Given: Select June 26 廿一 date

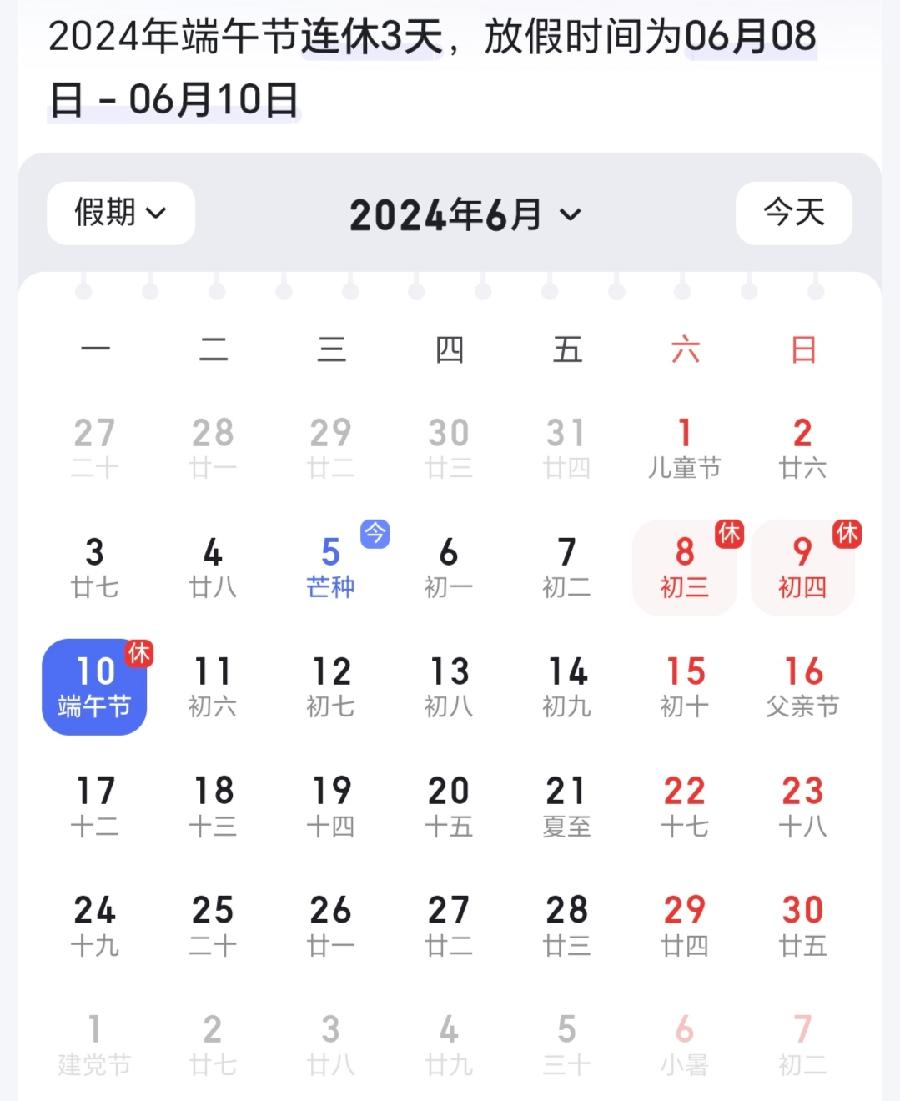Looking at the screenshot, I should tap(331, 925).
